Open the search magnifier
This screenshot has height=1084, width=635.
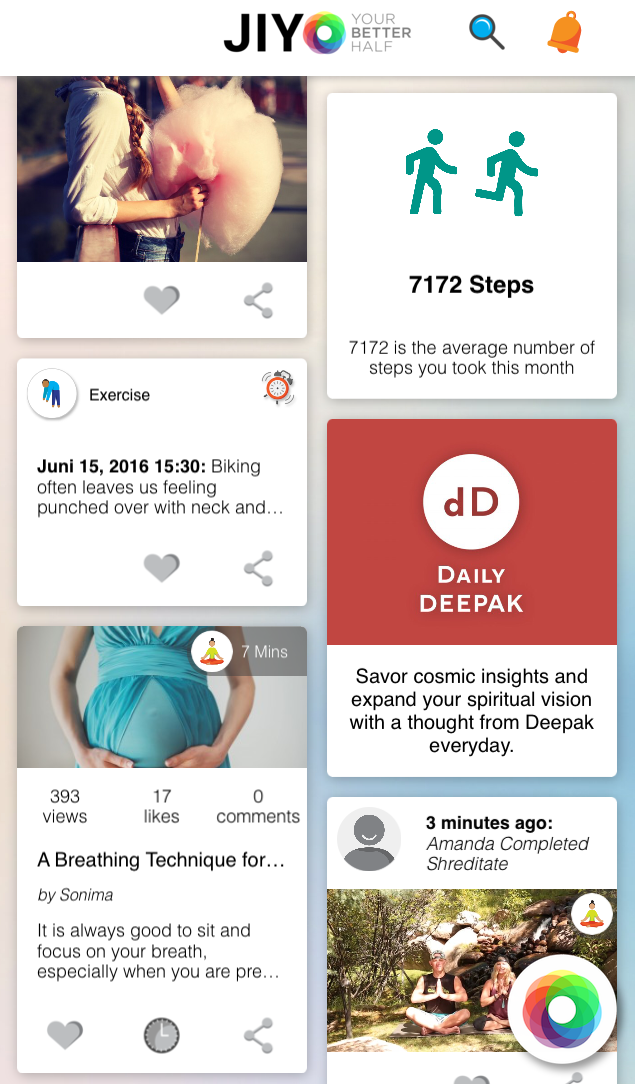486,32
